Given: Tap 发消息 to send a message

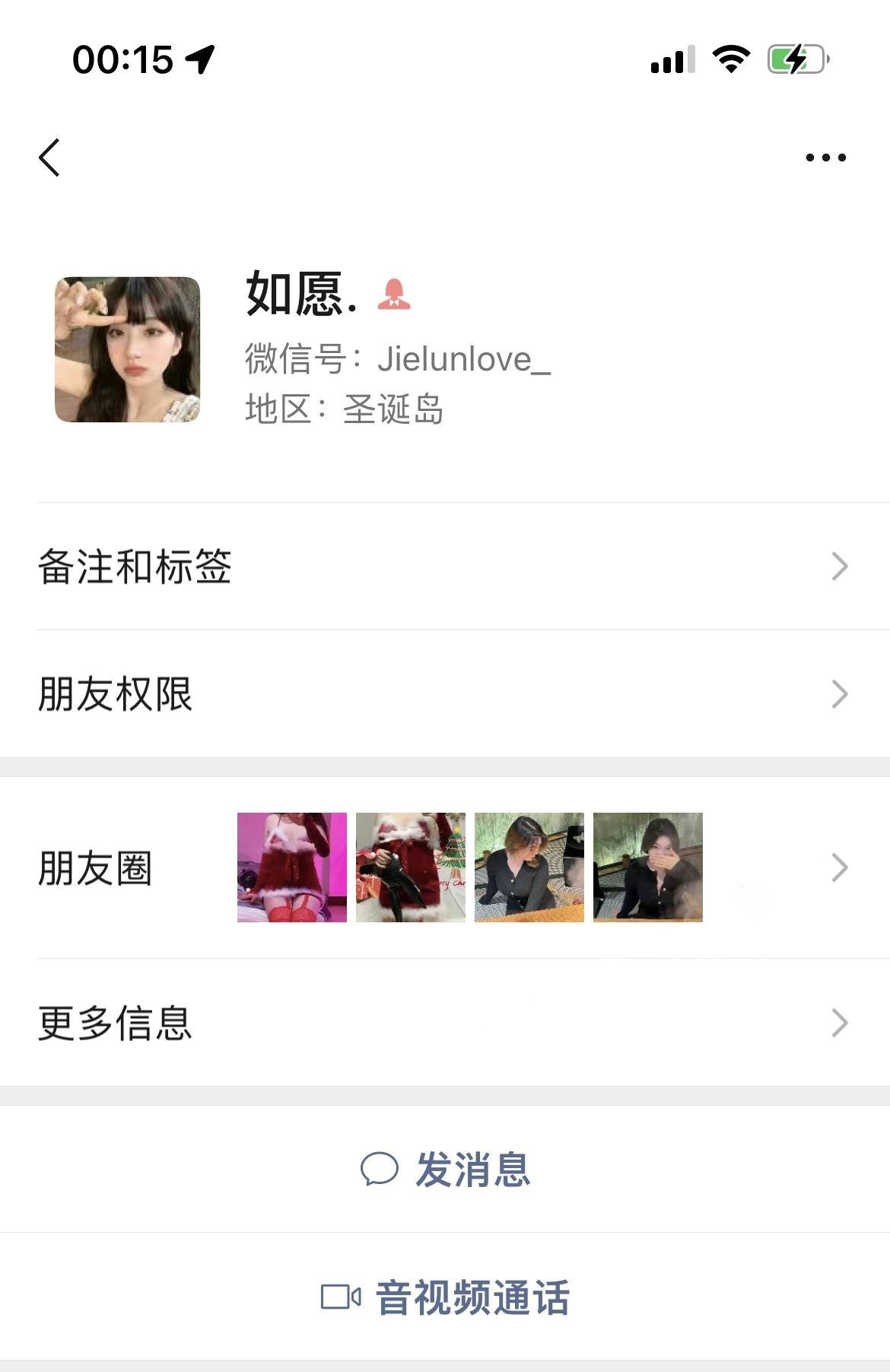Looking at the screenshot, I should coord(445,1169).
